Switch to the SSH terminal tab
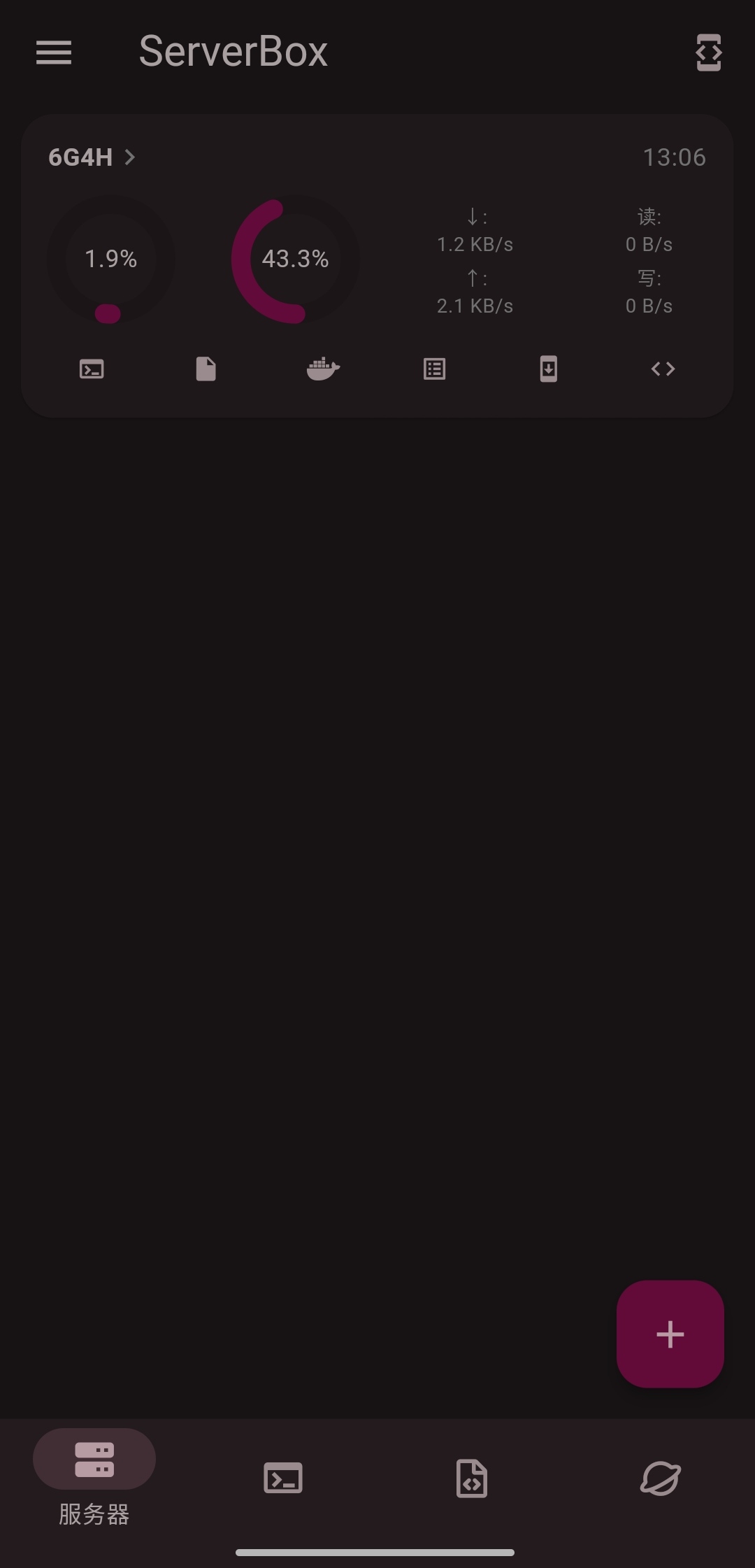The width and height of the screenshot is (755, 1568). pos(283,1478)
